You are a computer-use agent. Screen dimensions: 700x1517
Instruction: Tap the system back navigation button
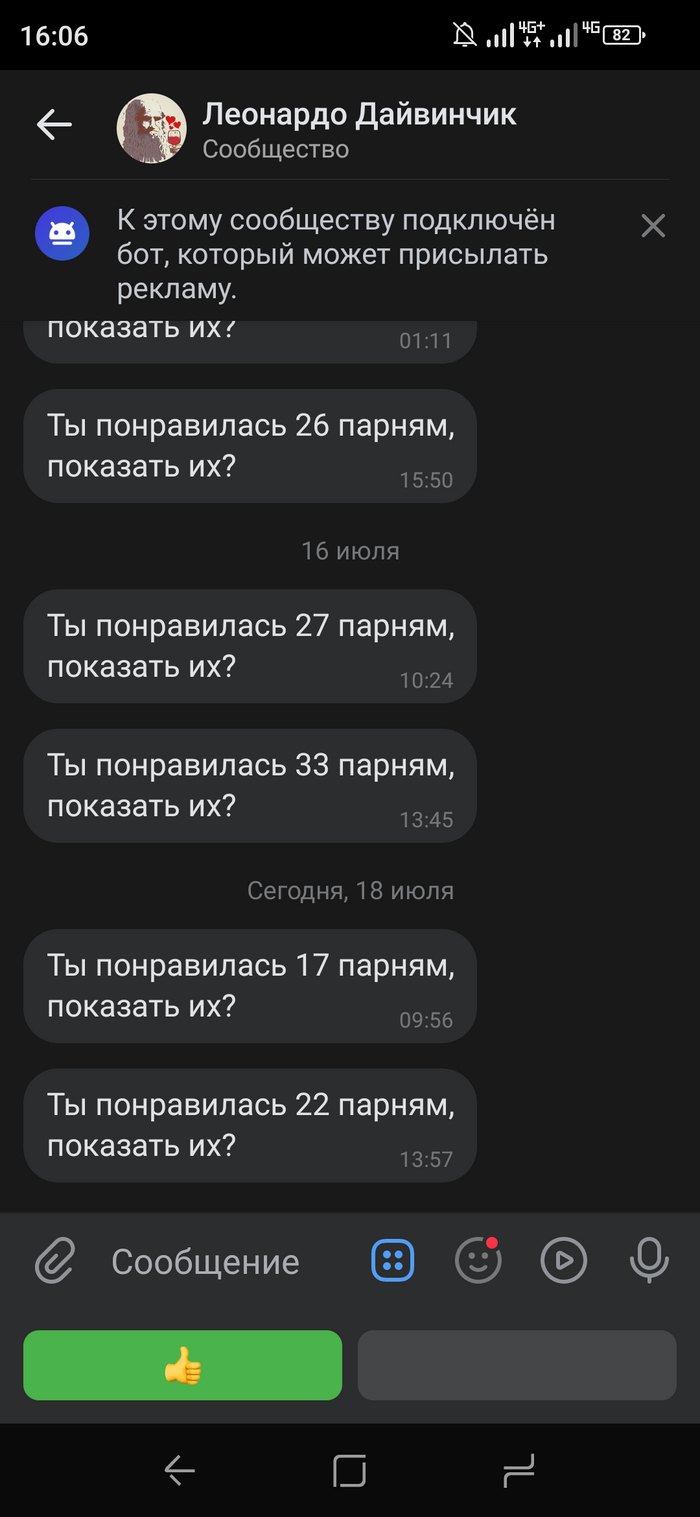tap(180, 1470)
